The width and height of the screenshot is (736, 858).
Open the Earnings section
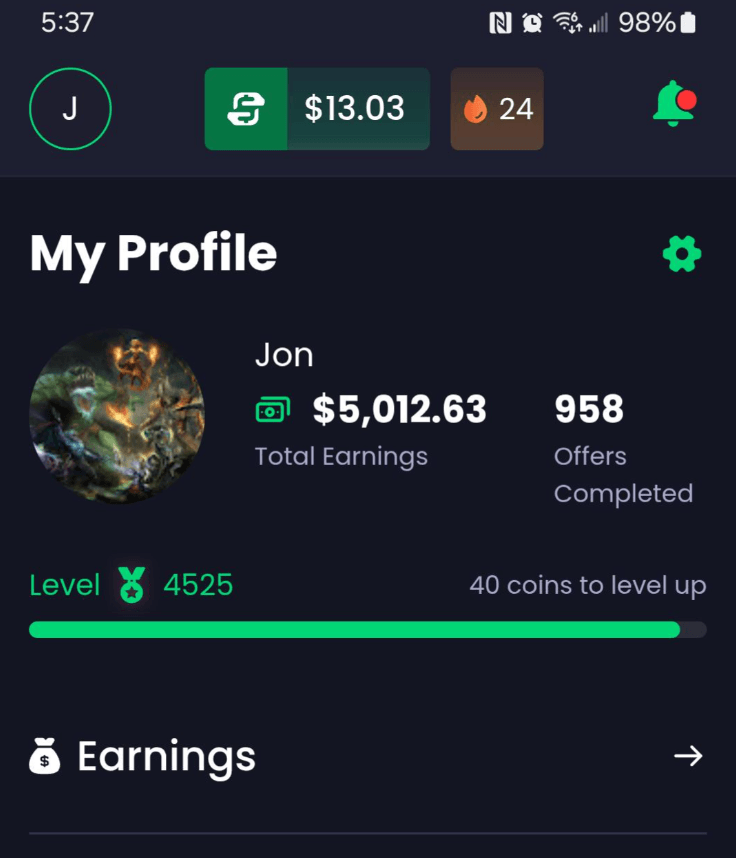[x=367, y=757]
